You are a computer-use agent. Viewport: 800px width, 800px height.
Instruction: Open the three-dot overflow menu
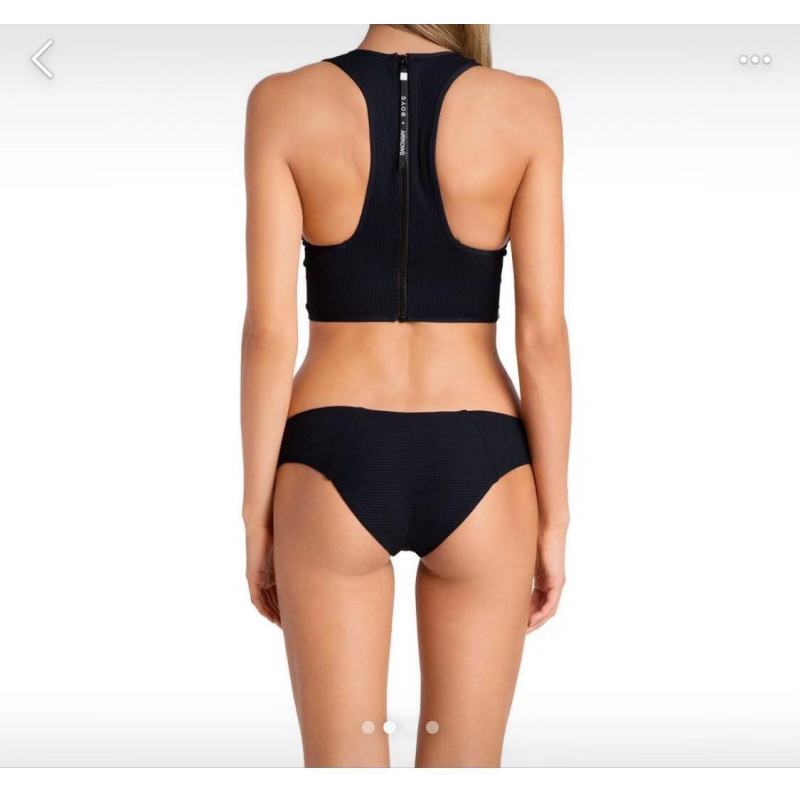click(x=755, y=60)
